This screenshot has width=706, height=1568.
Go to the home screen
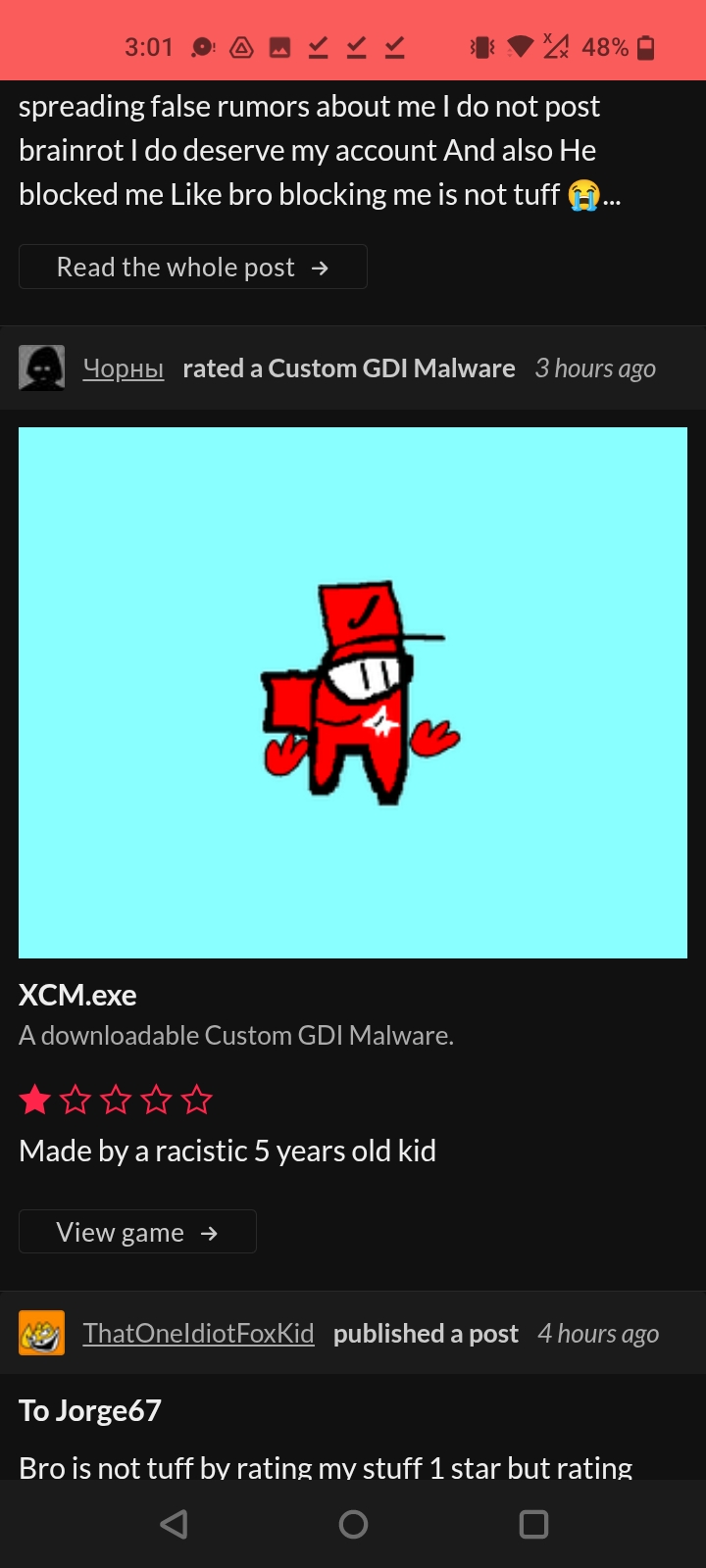[x=353, y=1524]
